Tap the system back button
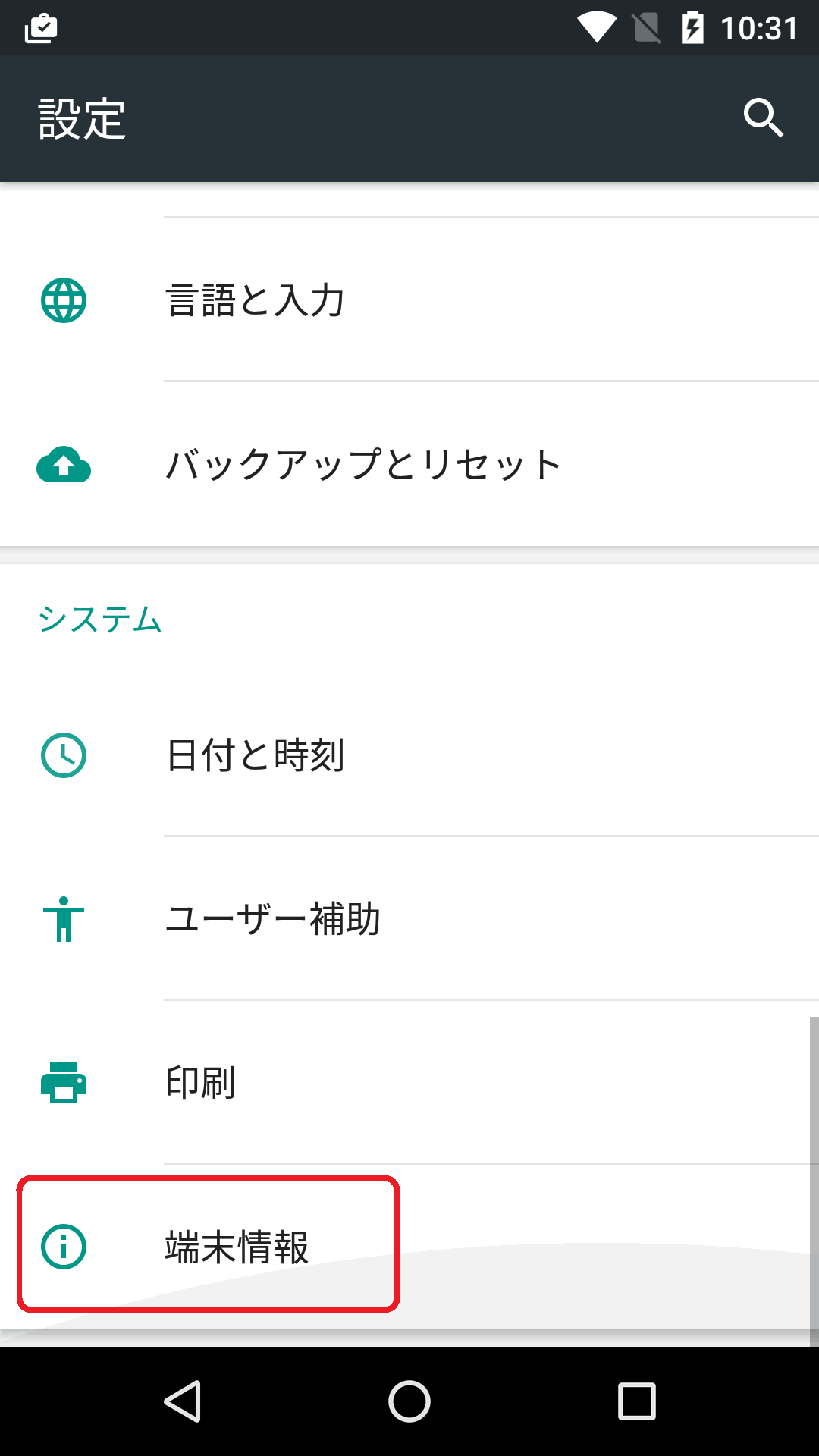 pos(182,1401)
